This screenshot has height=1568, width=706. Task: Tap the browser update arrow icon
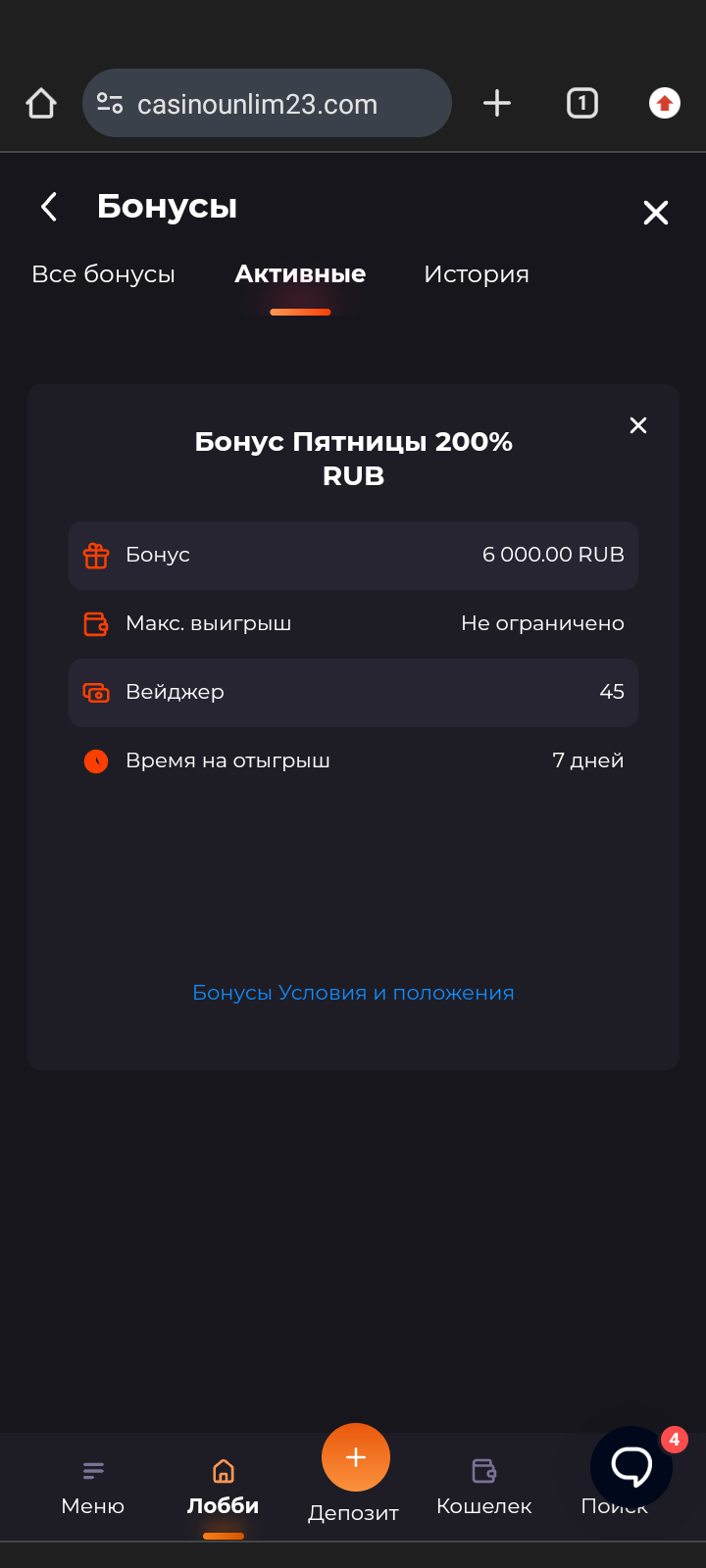(x=665, y=103)
